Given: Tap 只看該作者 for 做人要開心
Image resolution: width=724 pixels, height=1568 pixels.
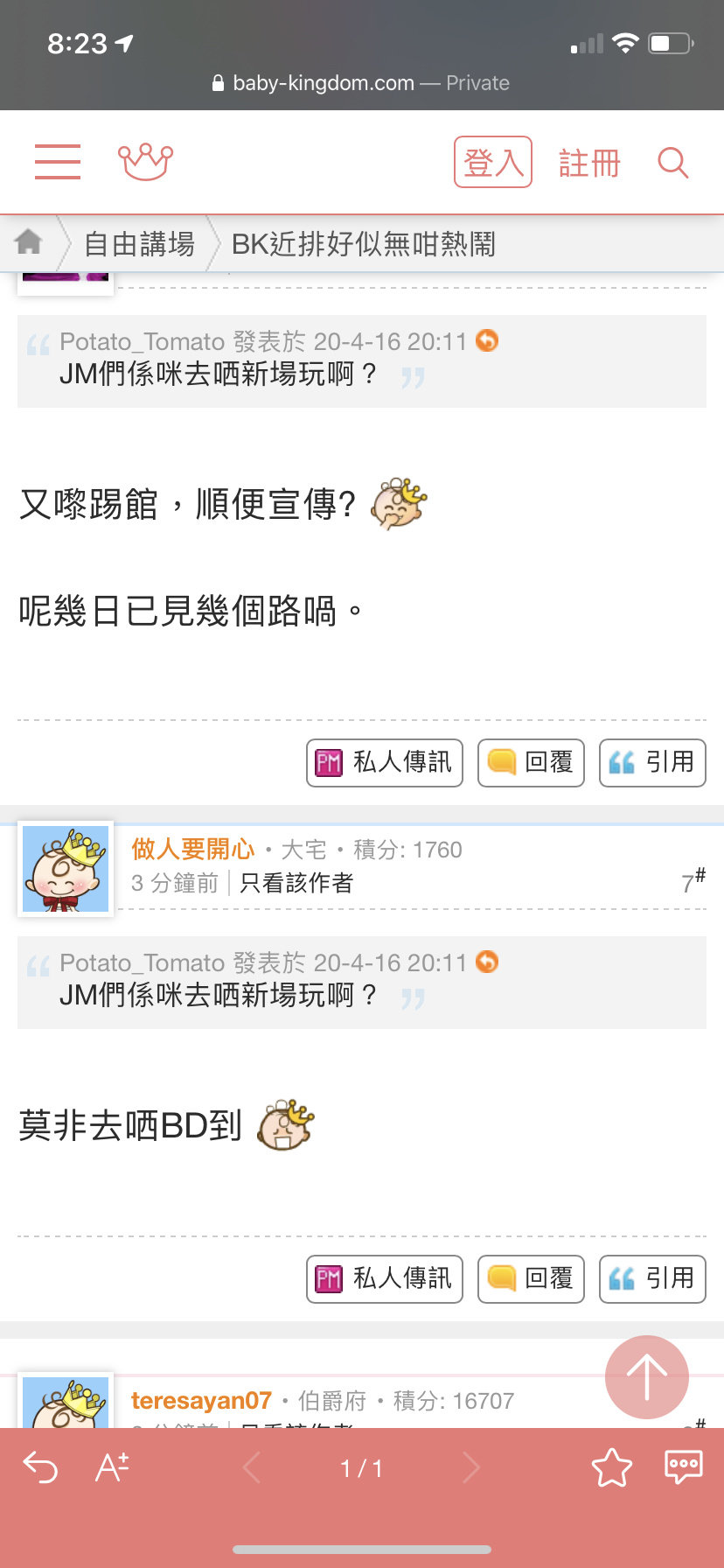Looking at the screenshot, I should coord(296,883).
